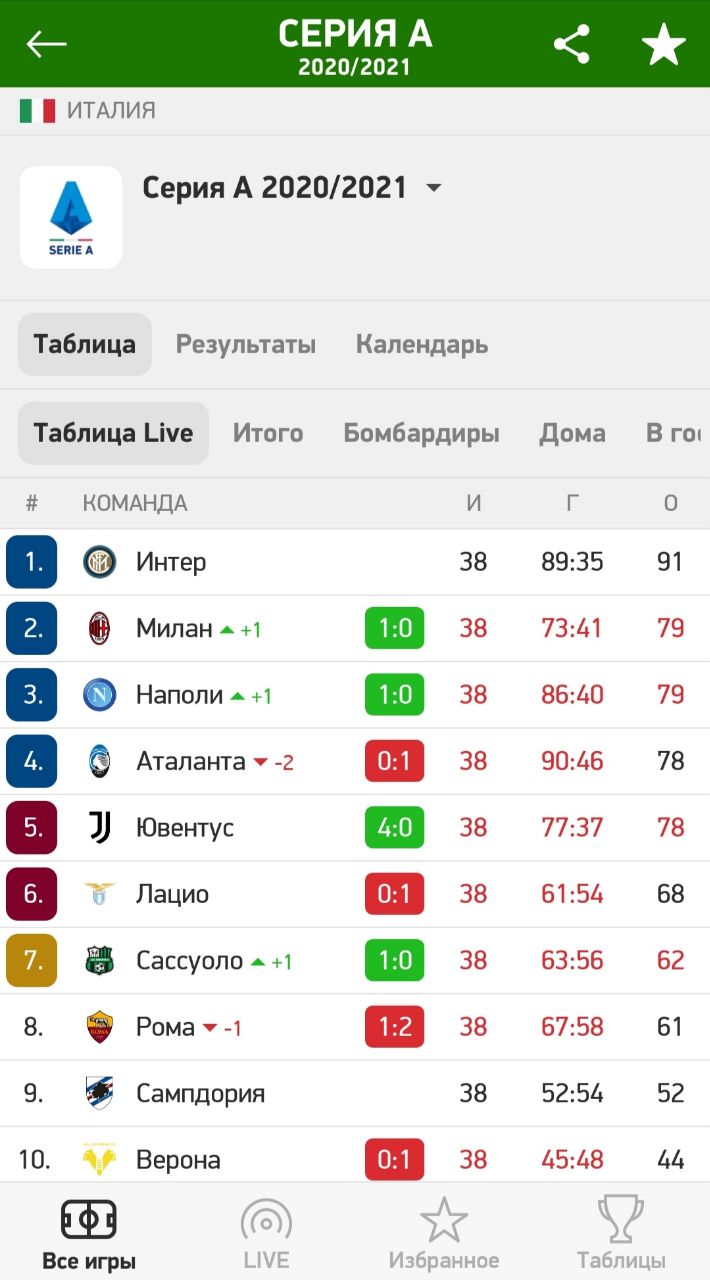Screen dimensions: 710x1280
Task: Go back using the arrow
Action: pyautogui.click(x=46, y=44)
